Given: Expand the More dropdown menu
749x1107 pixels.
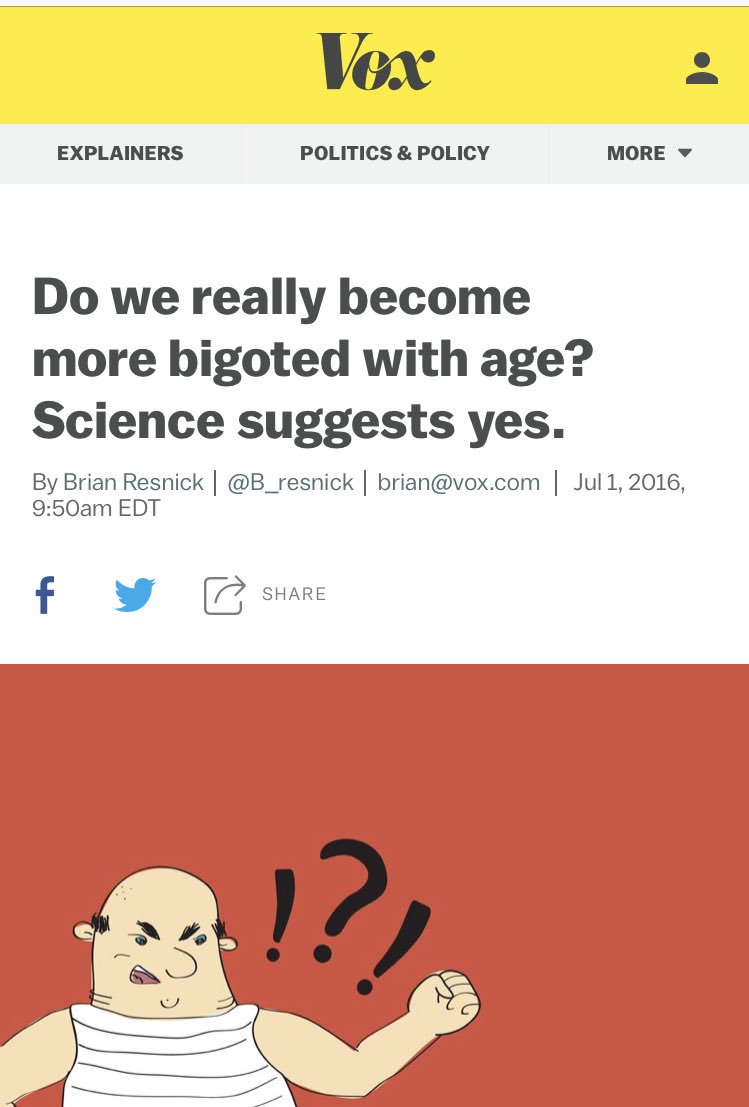Looking at the screenshot, I should click(x=649, y=153).
